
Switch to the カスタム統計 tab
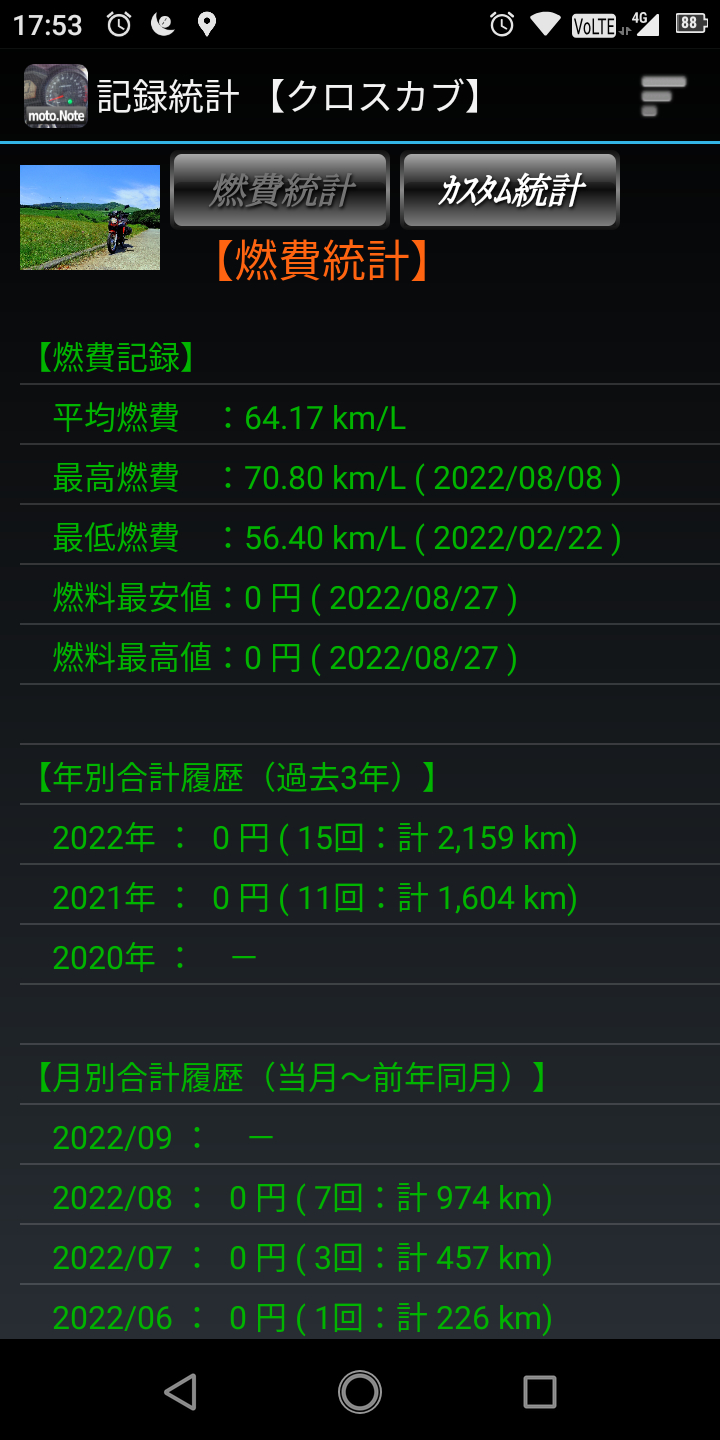[510, 190]
